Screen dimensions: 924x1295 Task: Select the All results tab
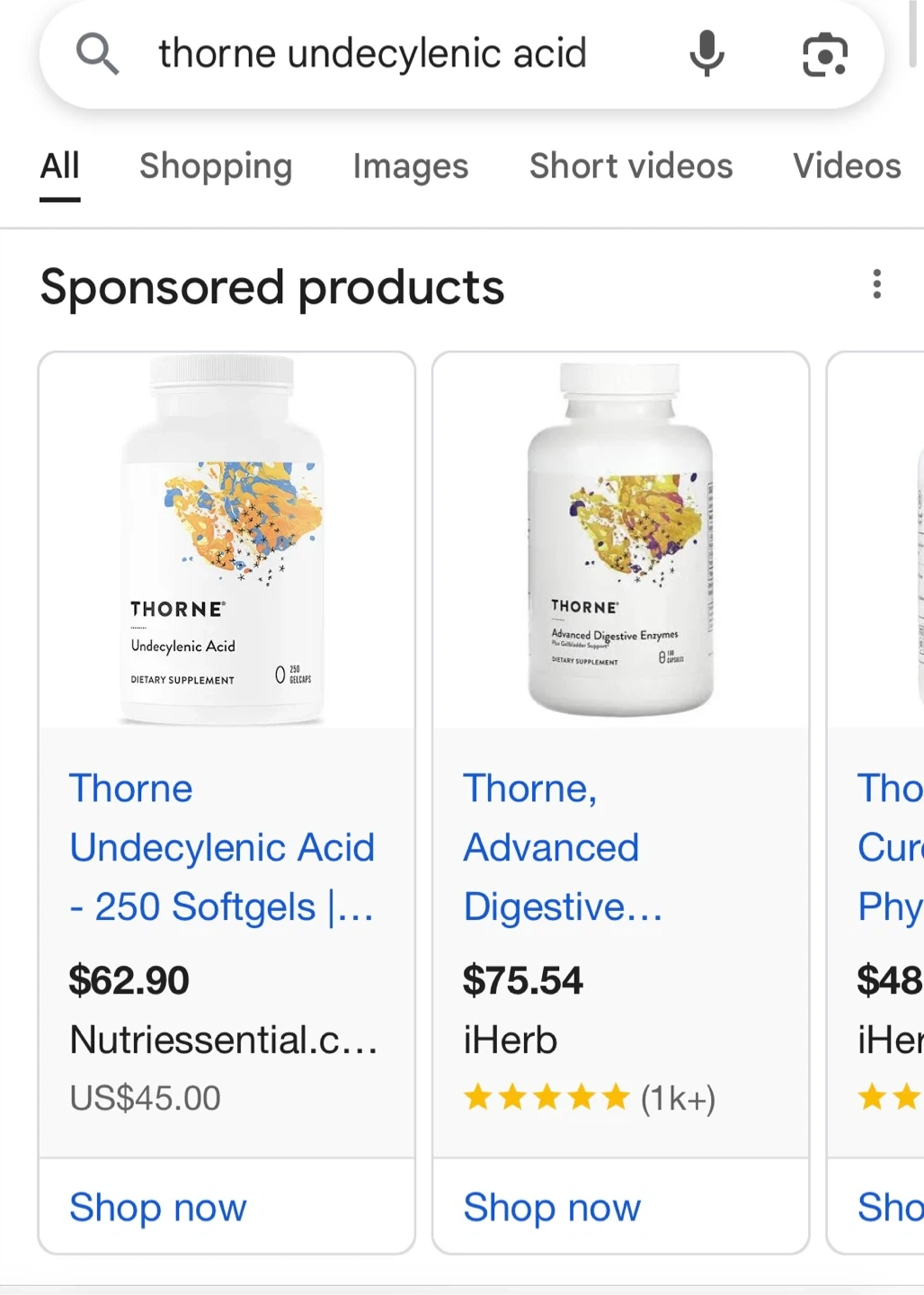[60, 166]
